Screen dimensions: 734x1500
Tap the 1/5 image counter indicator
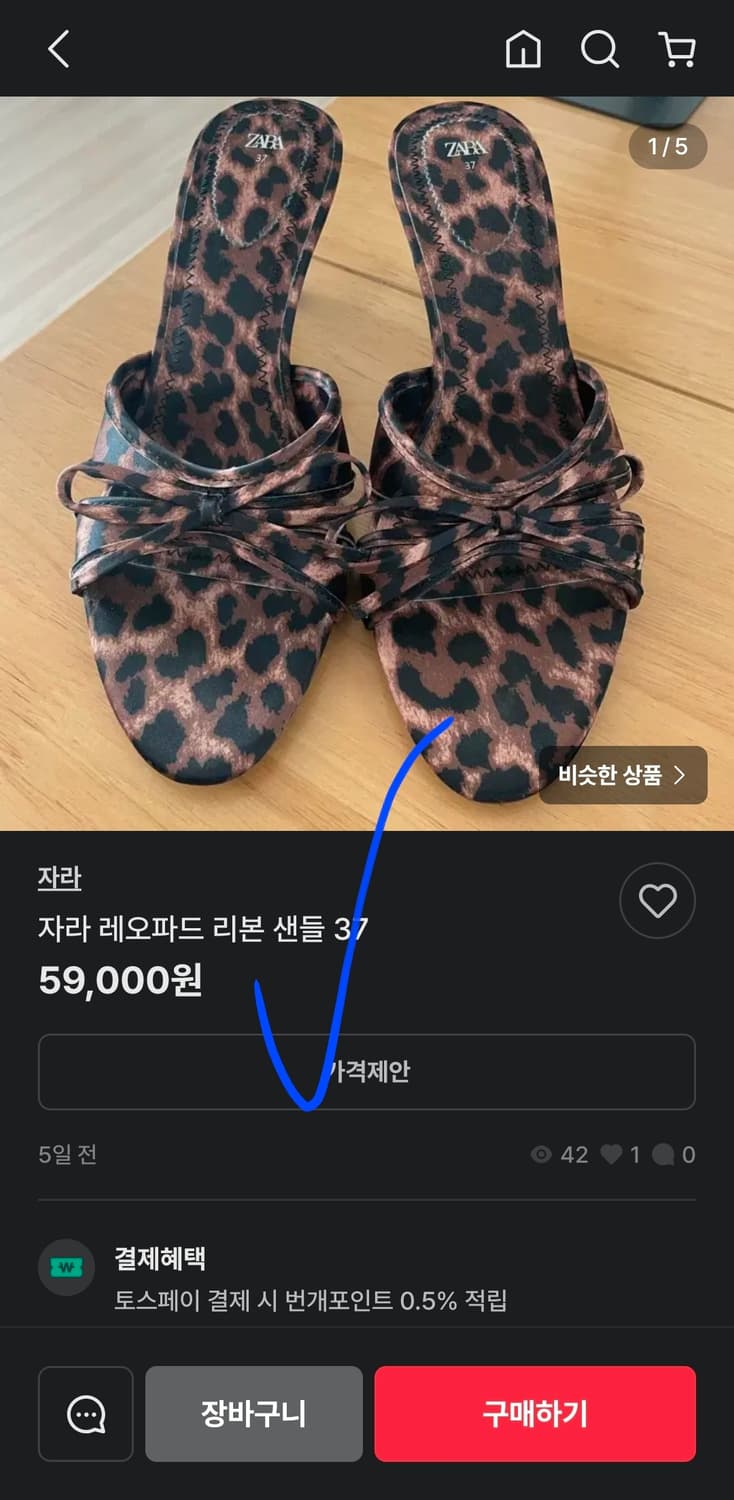click(x=666, y=148)
